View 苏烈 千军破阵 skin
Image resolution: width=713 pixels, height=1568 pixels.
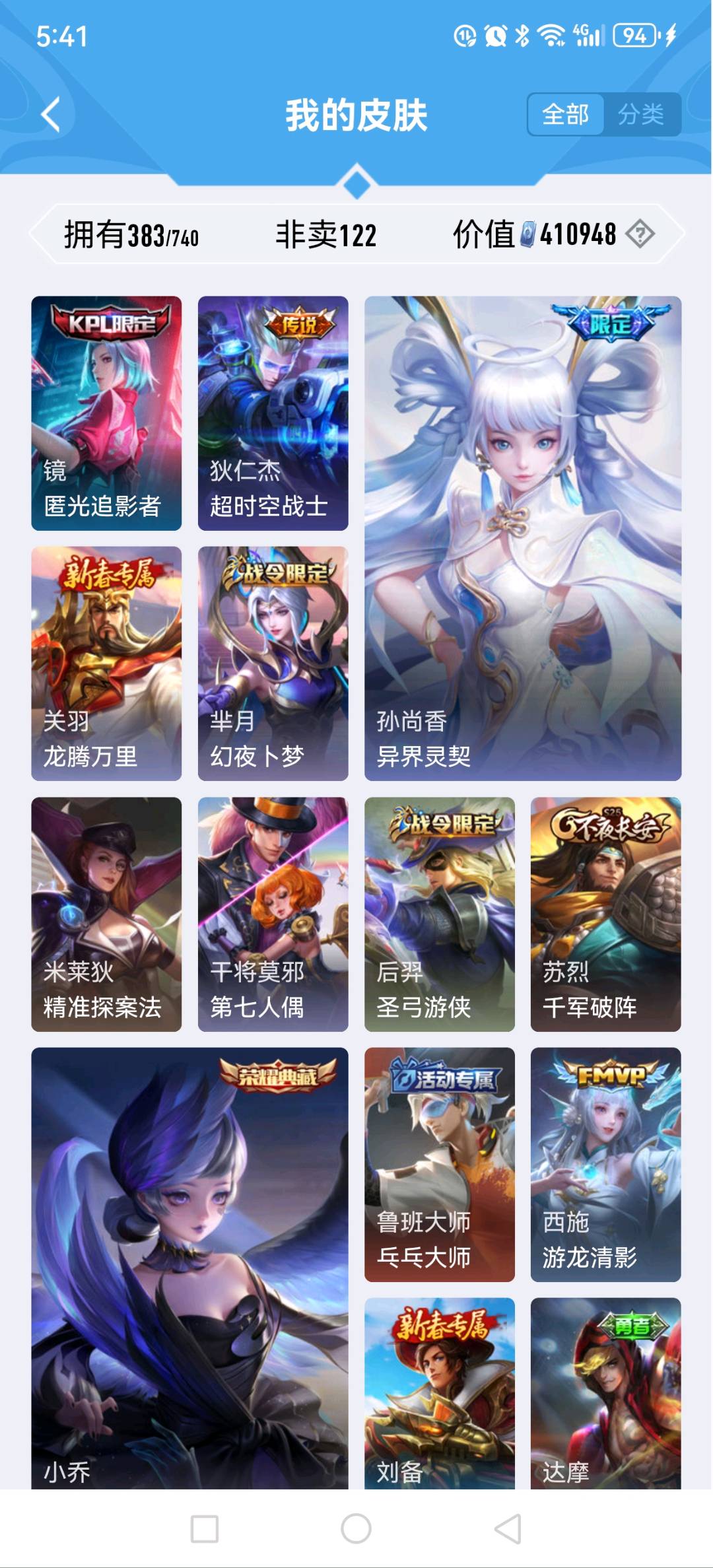605,914
